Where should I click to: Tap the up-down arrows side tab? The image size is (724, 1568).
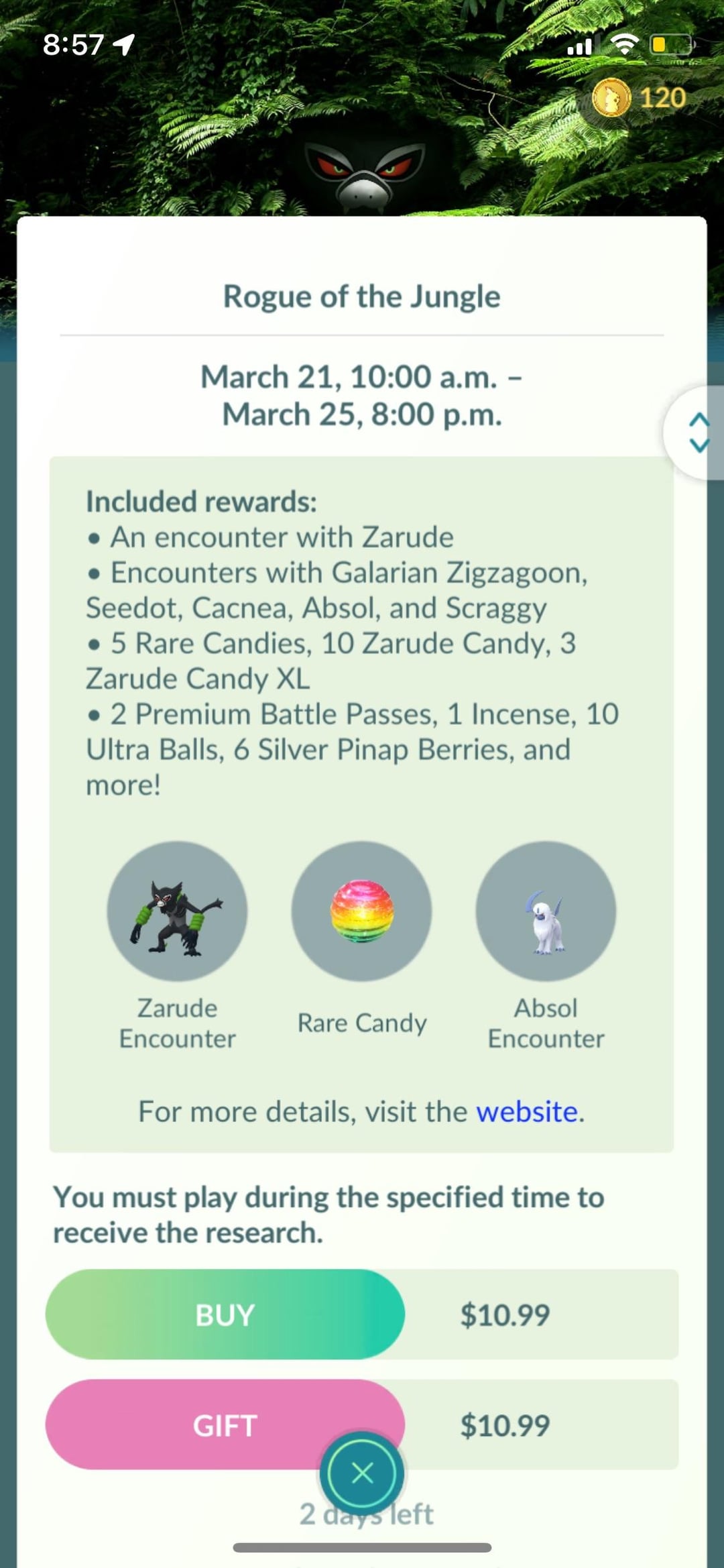click(x=699, y=433)
